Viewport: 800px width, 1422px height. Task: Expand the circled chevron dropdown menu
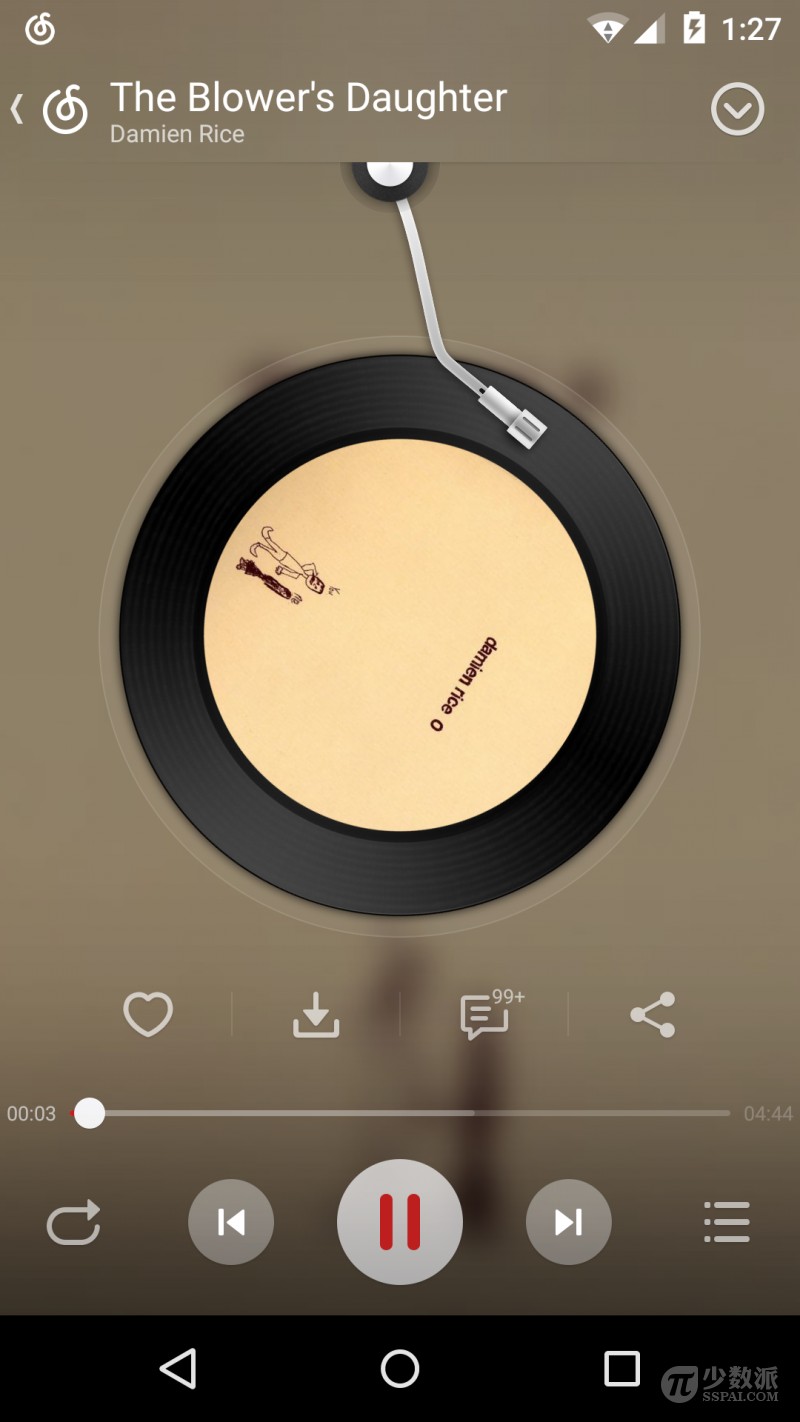tap(737, 109)
